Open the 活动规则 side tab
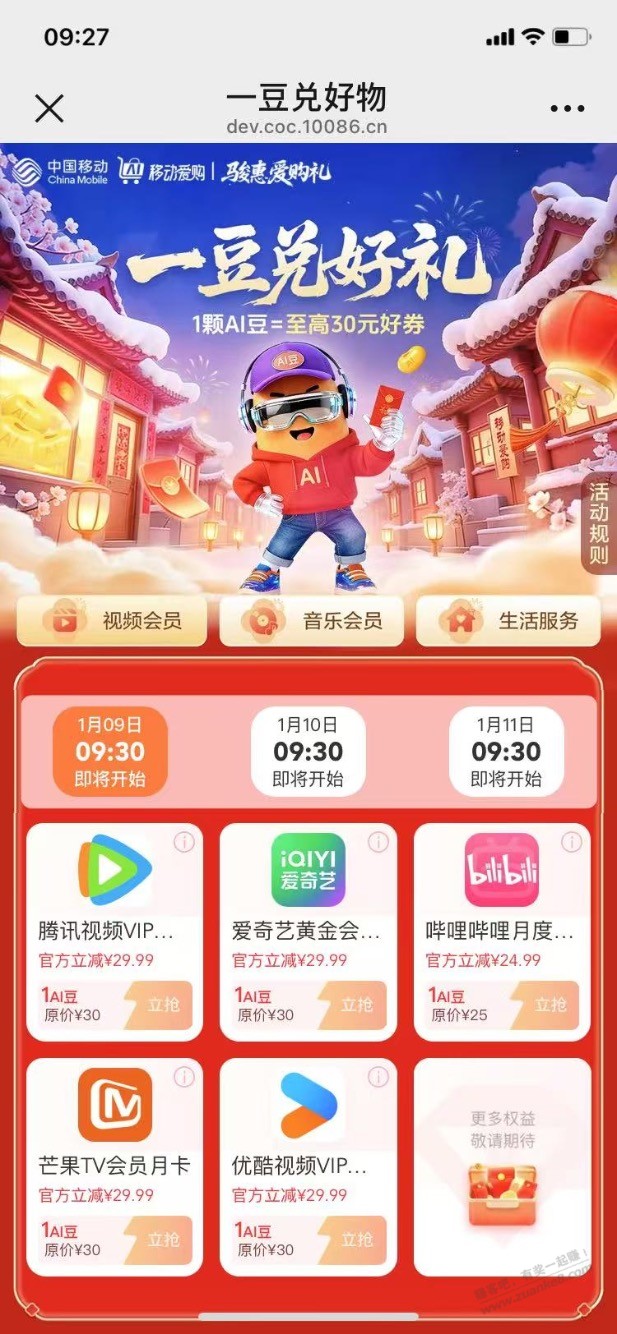Viewport: 617px width, 1334px height. click(x=598, y=523)
